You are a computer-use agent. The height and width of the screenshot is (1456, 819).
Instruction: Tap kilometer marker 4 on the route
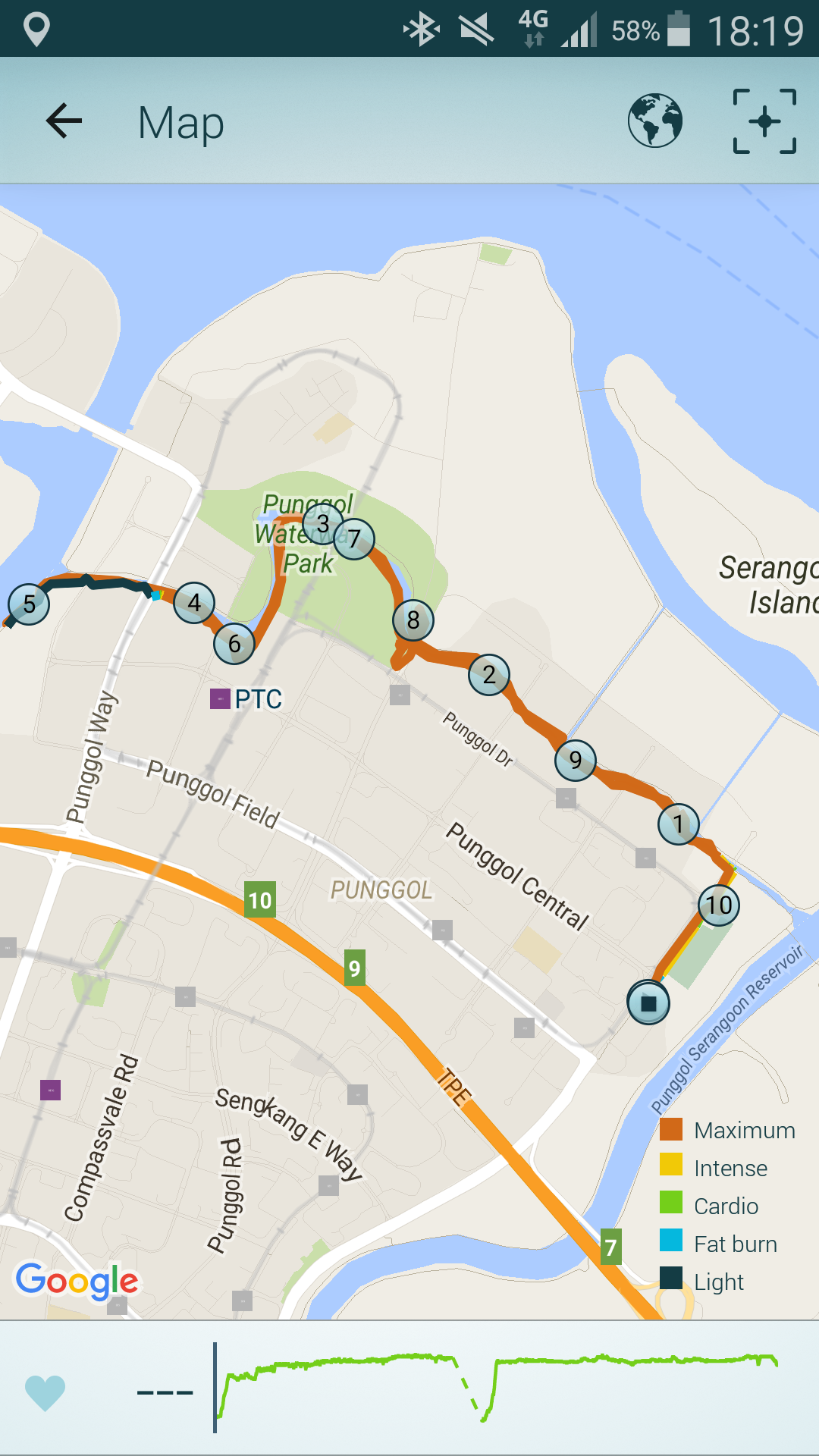point(194,603)
